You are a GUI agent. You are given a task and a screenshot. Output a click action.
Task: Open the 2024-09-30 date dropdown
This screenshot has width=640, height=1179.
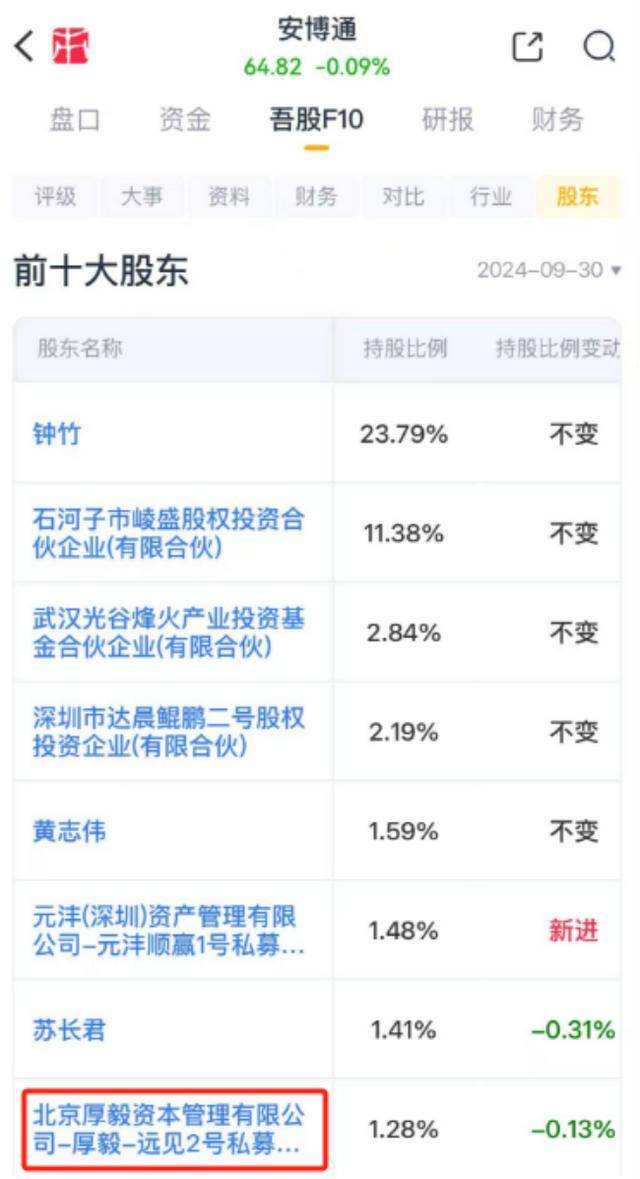point(549,270)
